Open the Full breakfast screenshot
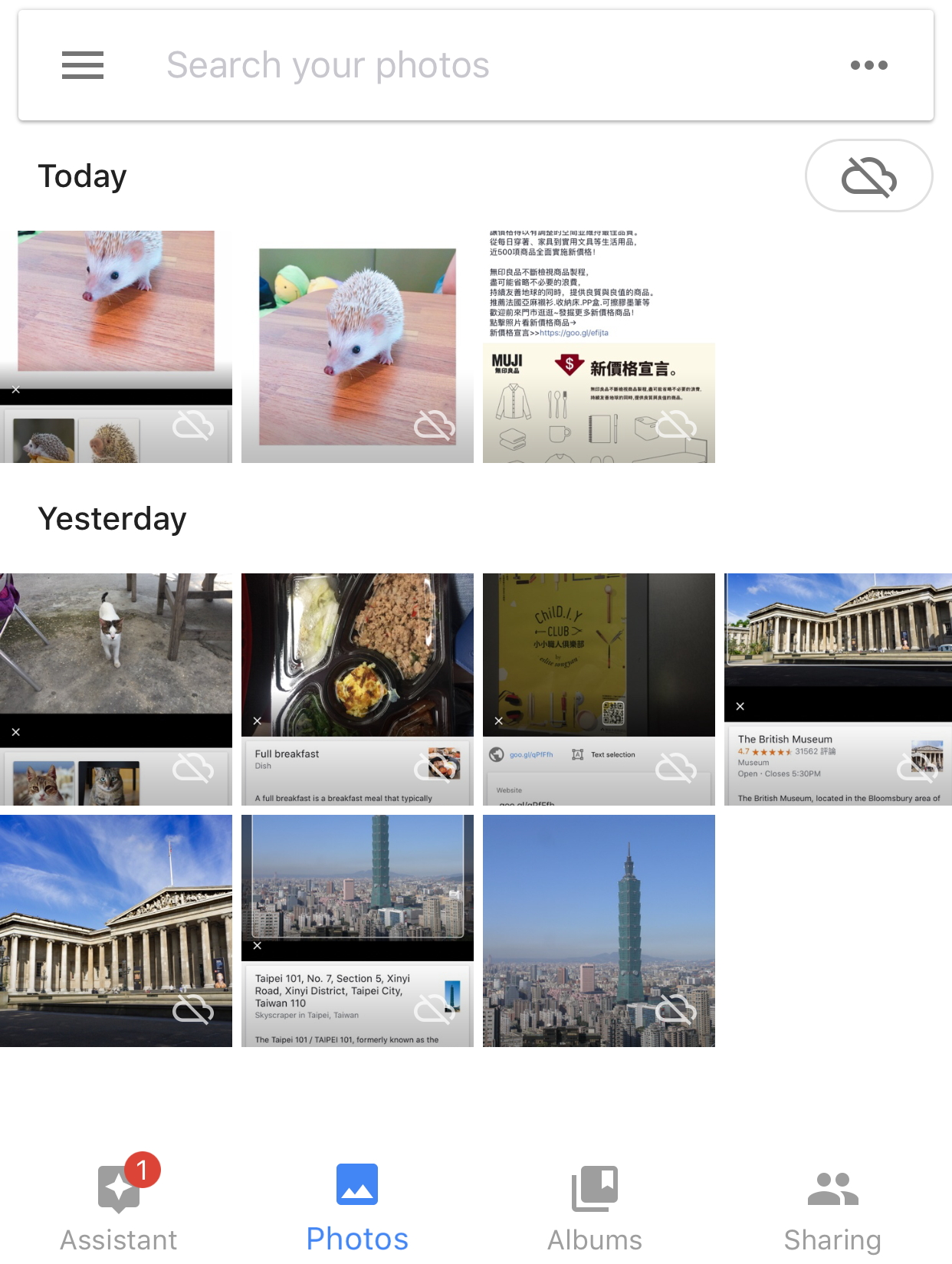This screenshot has width=952, height=1264. (x=357, y=688)
